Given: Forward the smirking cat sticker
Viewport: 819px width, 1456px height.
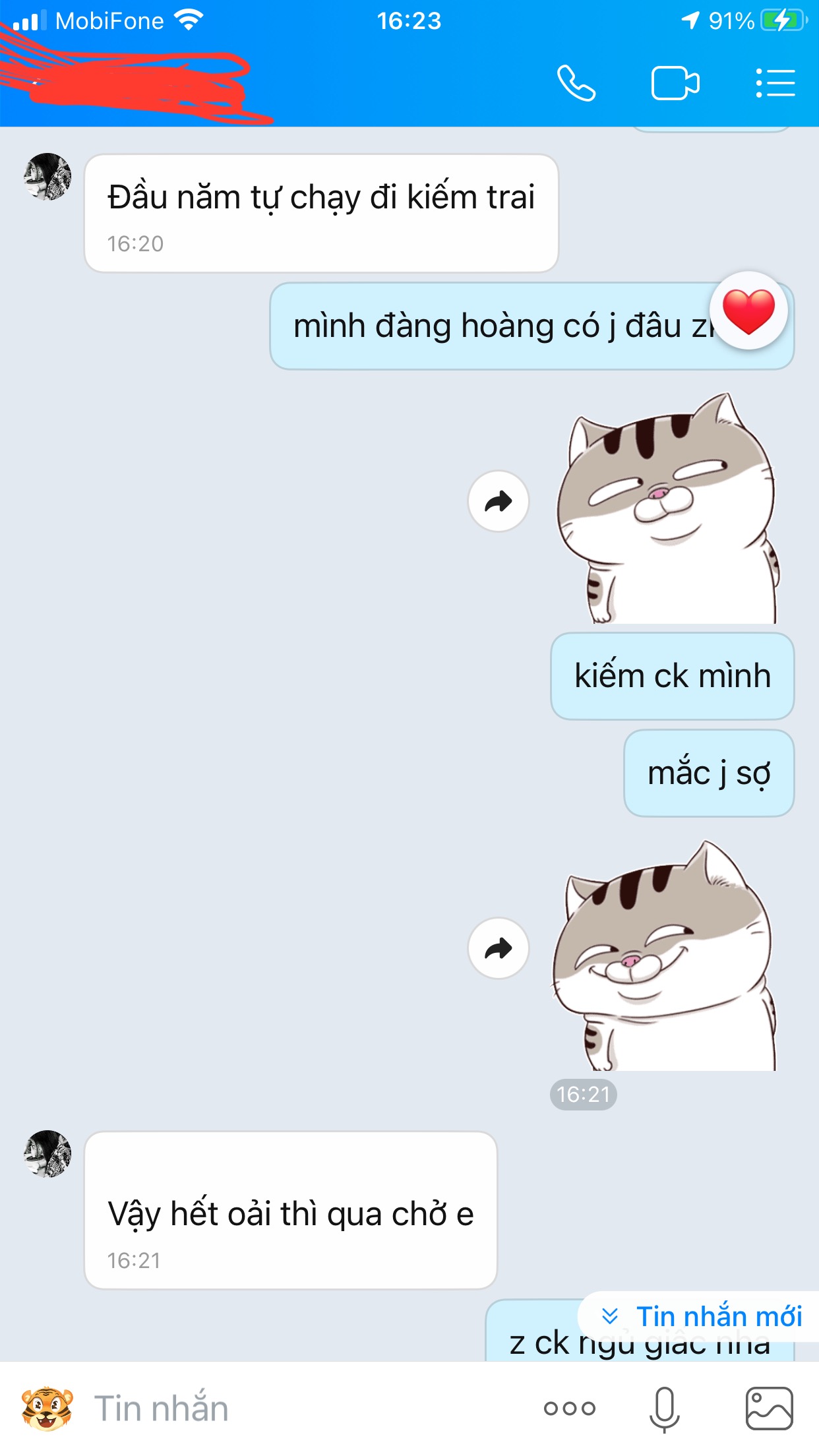Looking at the screenshot, I should 499,501.
